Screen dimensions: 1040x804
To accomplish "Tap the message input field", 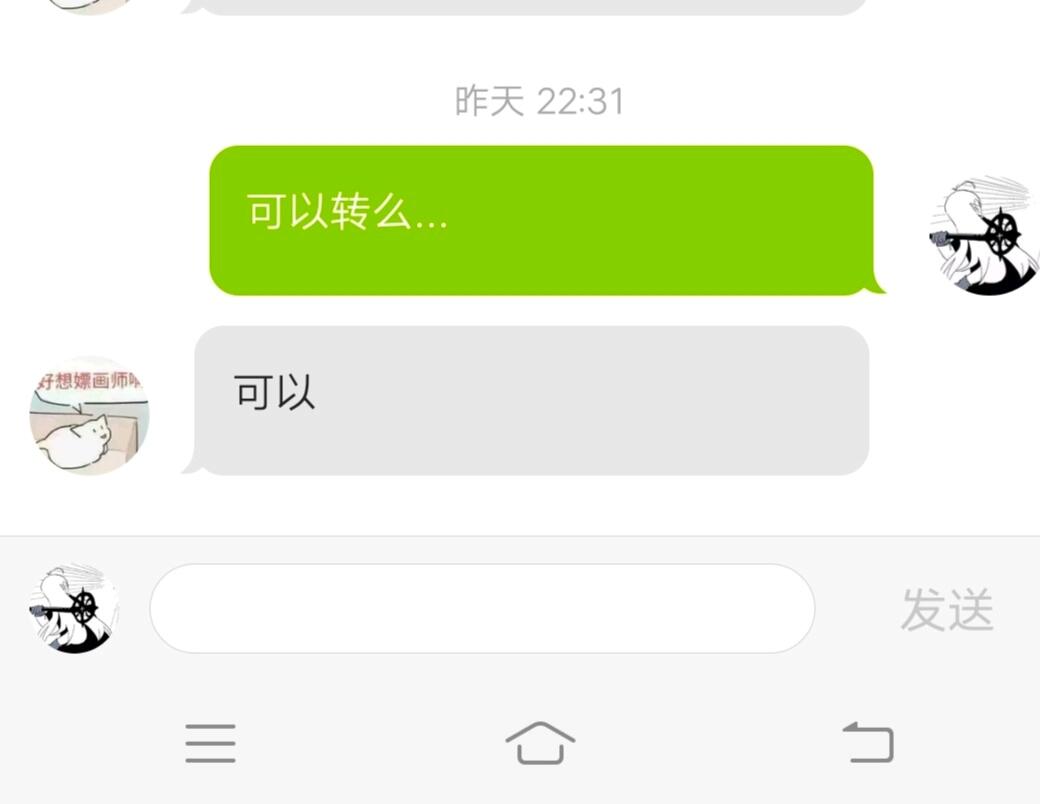I will click(482, 608).
